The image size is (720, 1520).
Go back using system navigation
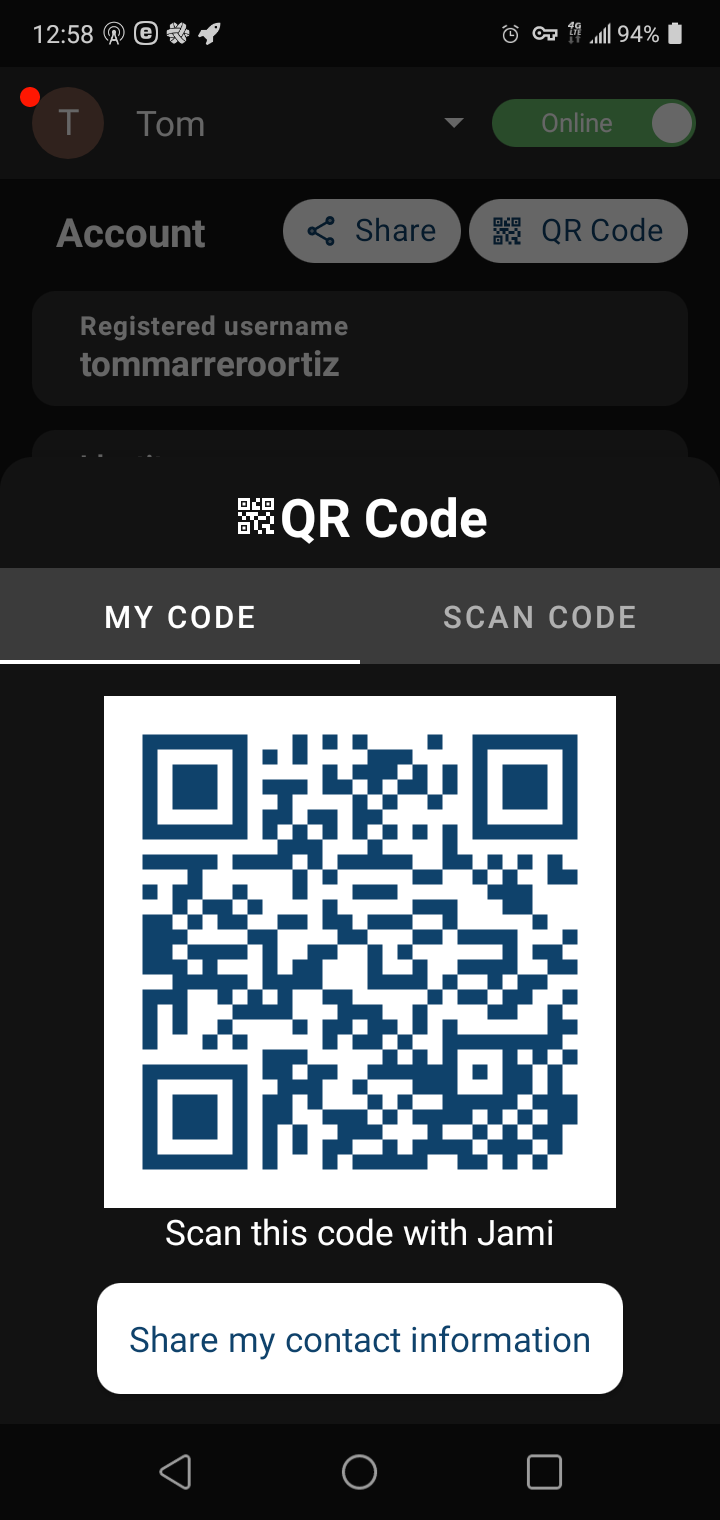(175, 1471)
